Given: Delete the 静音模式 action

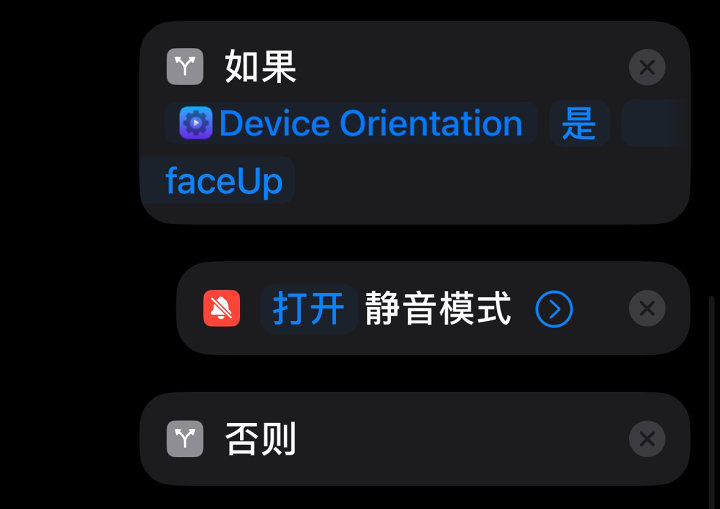Looking at the screenshot, I should (647, 309).
